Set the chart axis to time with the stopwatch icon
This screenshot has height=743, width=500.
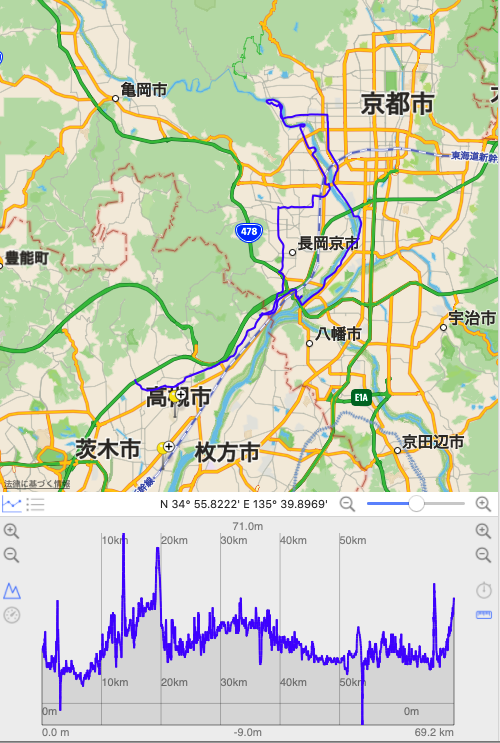[483, 590]
